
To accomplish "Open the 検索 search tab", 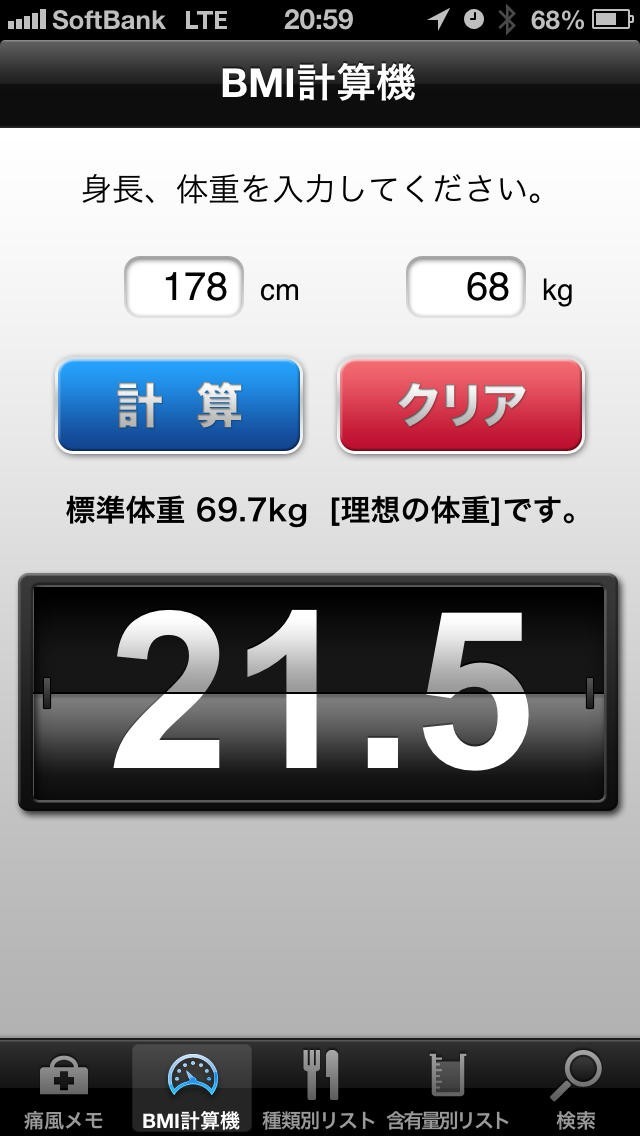I will coord(576,1090).
